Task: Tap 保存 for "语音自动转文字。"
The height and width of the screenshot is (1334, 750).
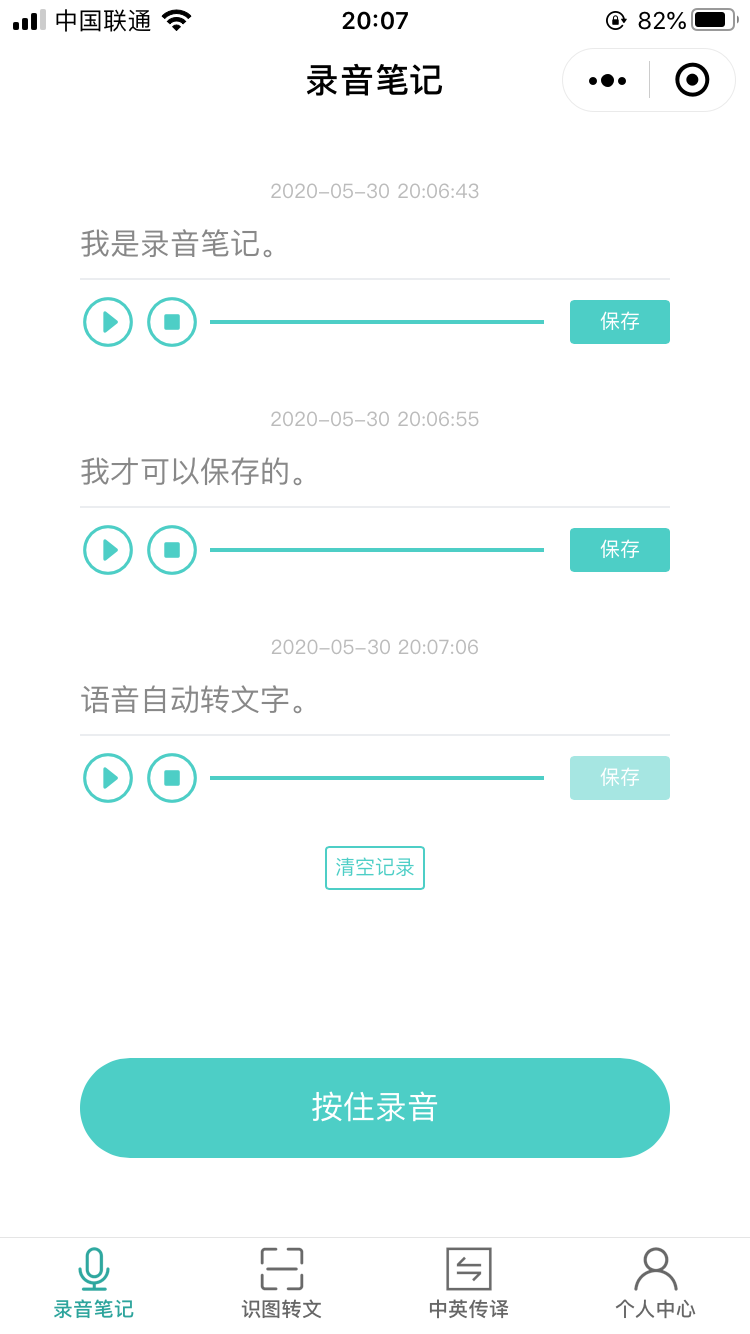Action: tap(620, 778)
